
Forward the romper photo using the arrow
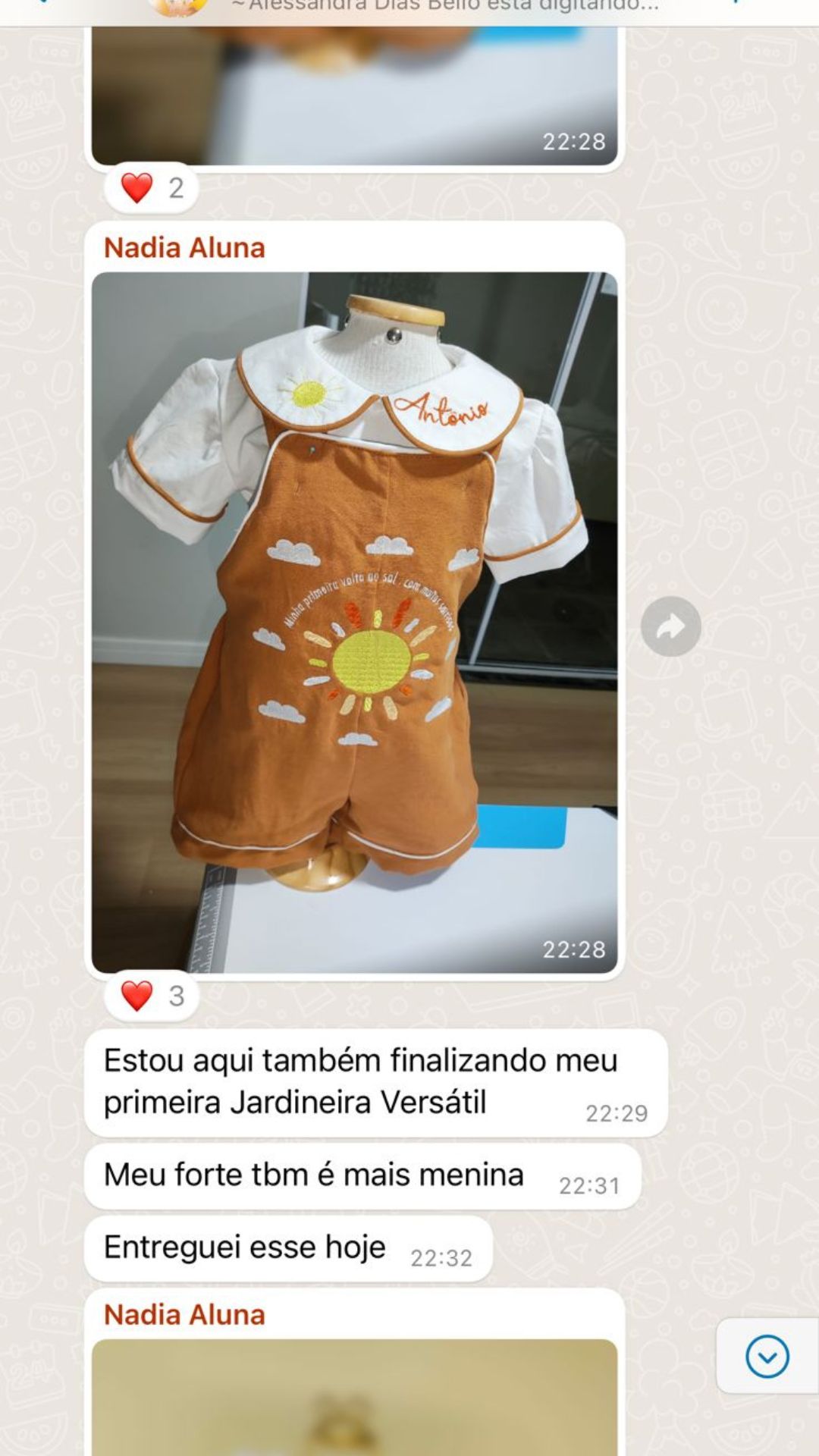[670, 626]
